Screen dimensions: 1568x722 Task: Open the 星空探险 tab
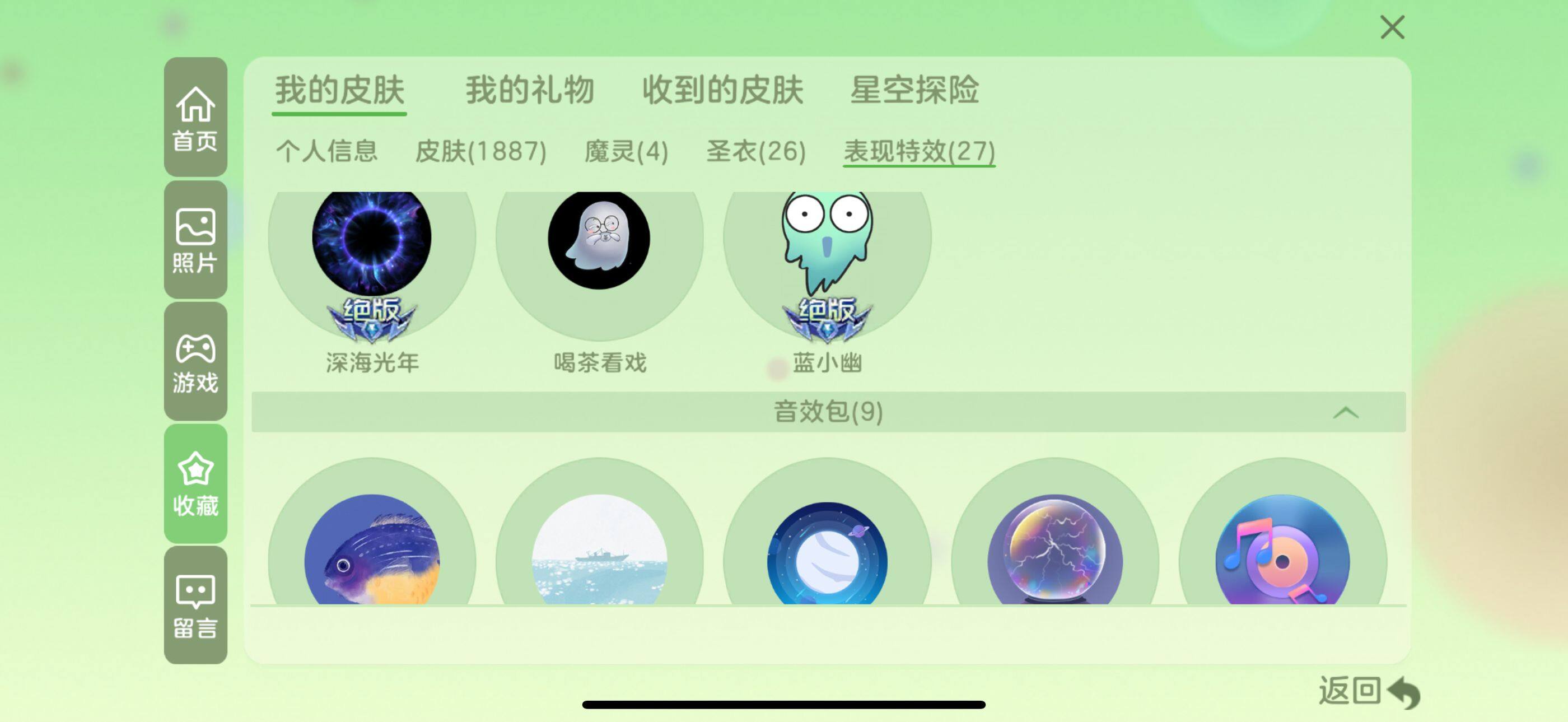coord(914,90)
